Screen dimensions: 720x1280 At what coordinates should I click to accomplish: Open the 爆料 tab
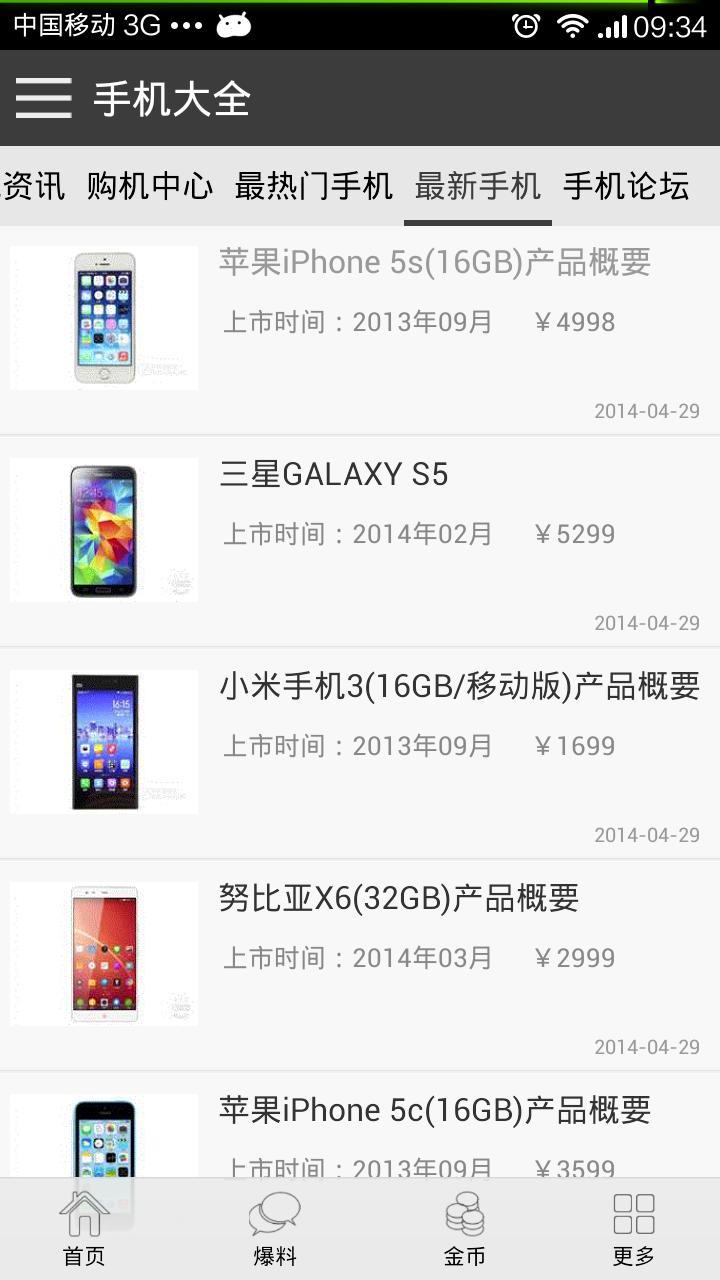tap(274, 1229)
